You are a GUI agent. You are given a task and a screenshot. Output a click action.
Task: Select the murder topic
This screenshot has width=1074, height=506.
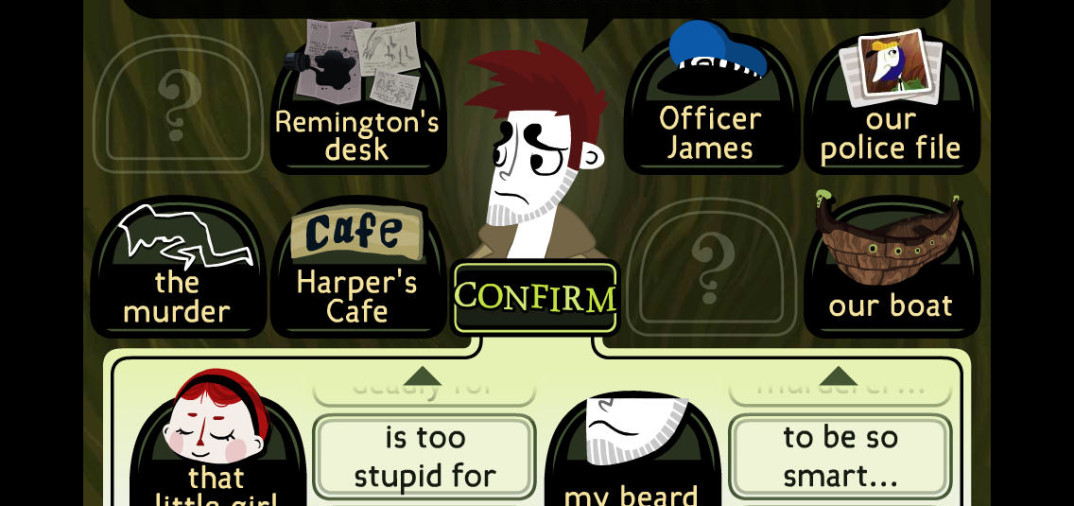(x=177, y=268)
